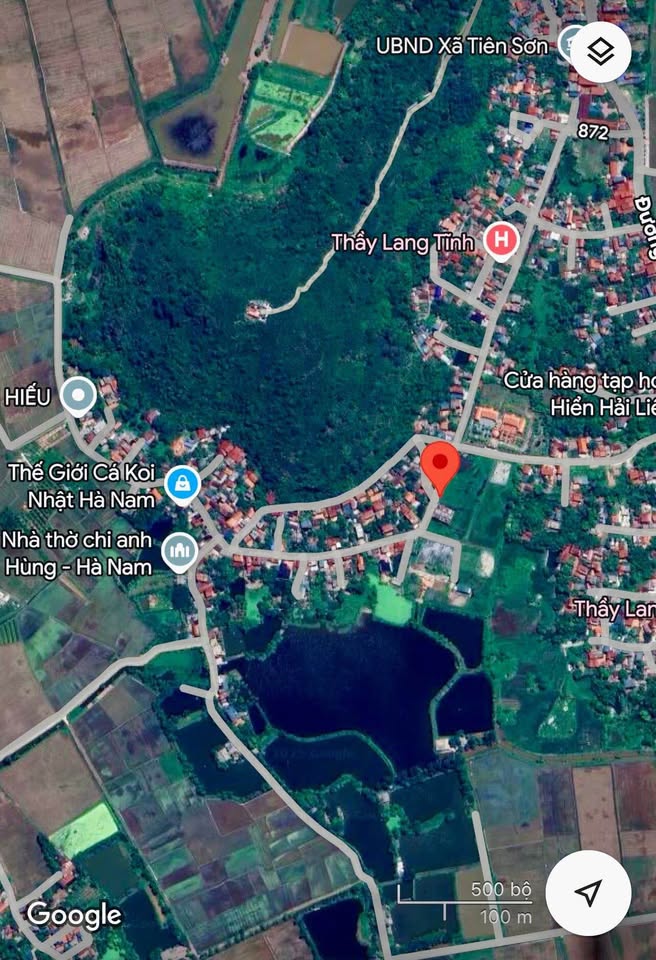Open Nhà thờ chi anh Hùng marker
The image size is (656, 960).
pos(180,552)
